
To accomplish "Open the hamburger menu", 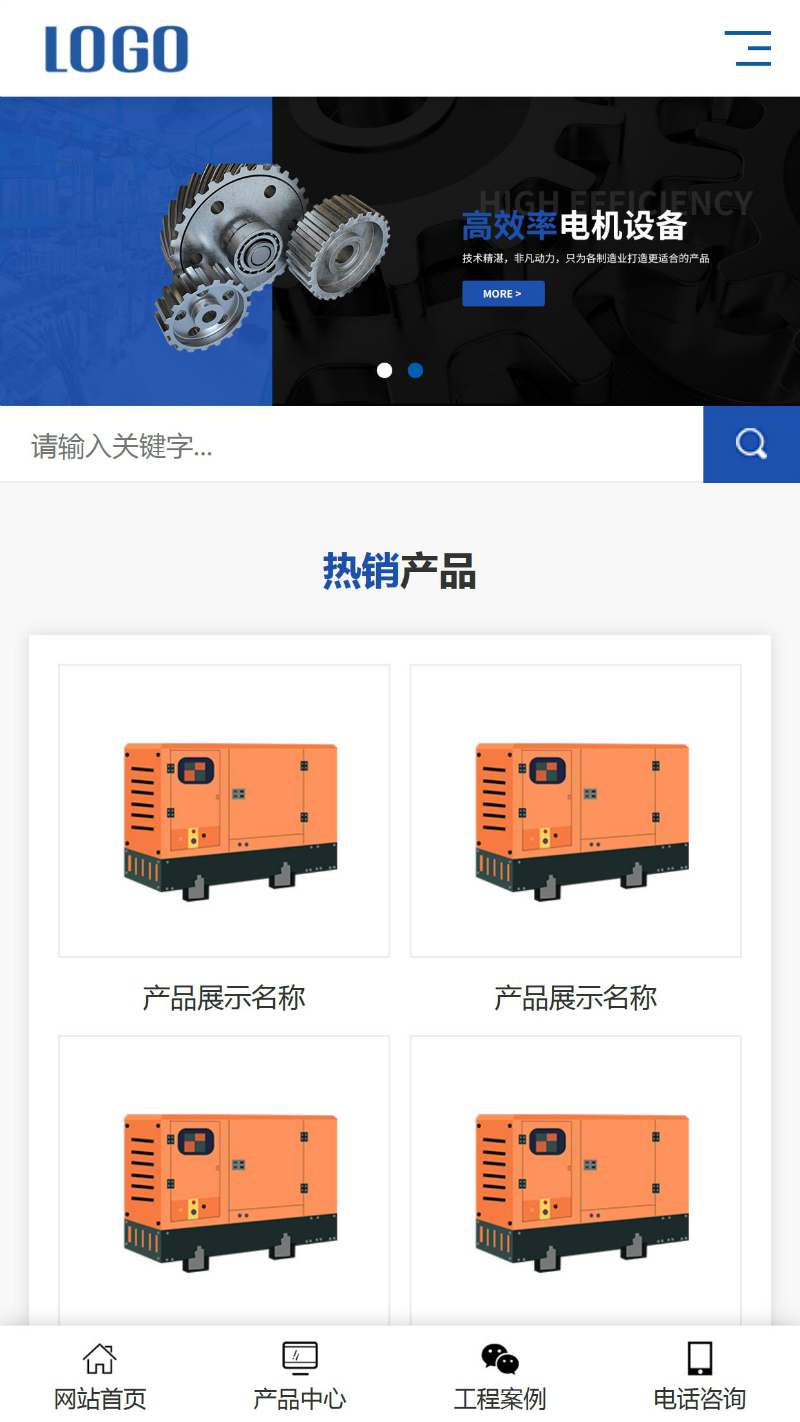I will click(748, 48).
